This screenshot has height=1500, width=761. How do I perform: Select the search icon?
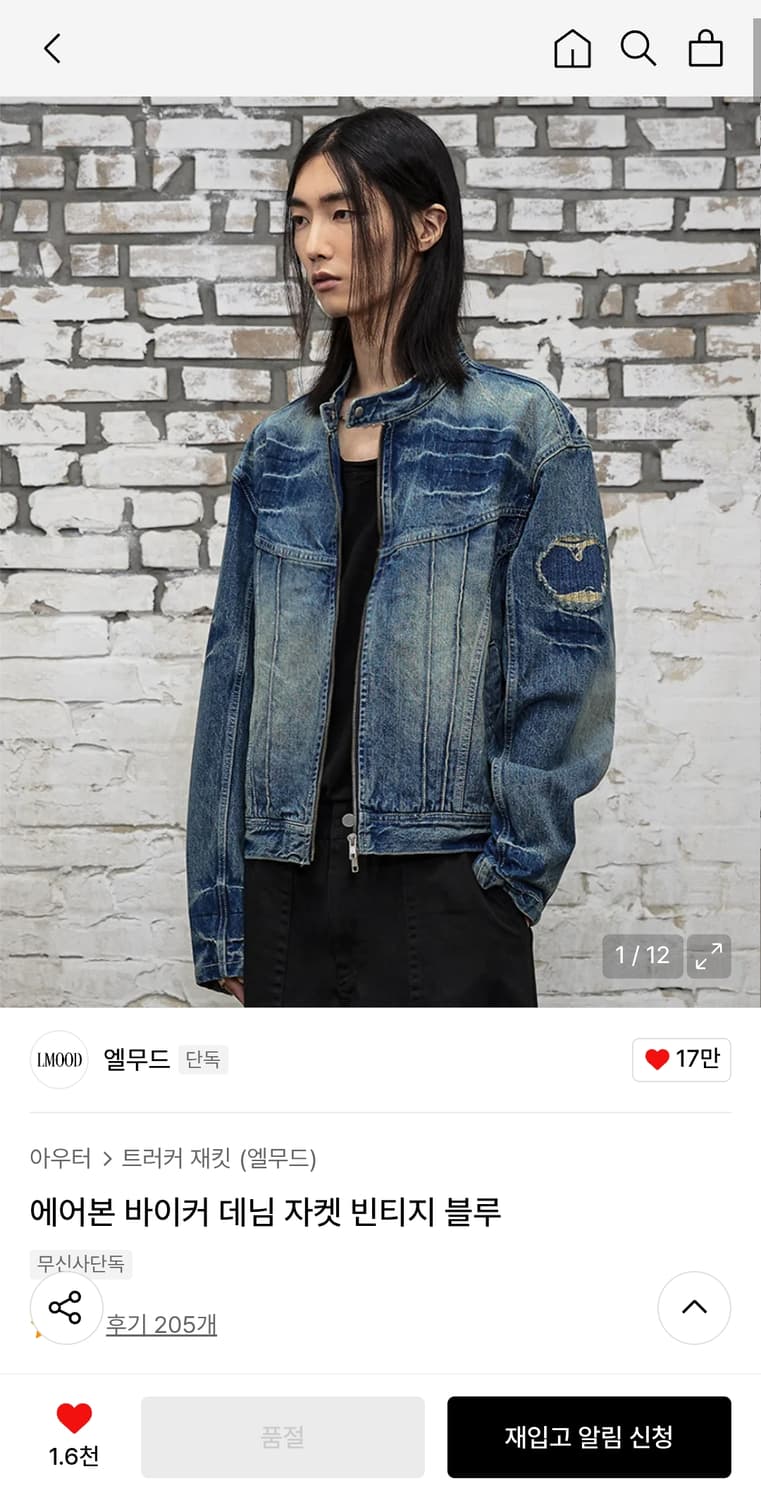tap(639, 48)
